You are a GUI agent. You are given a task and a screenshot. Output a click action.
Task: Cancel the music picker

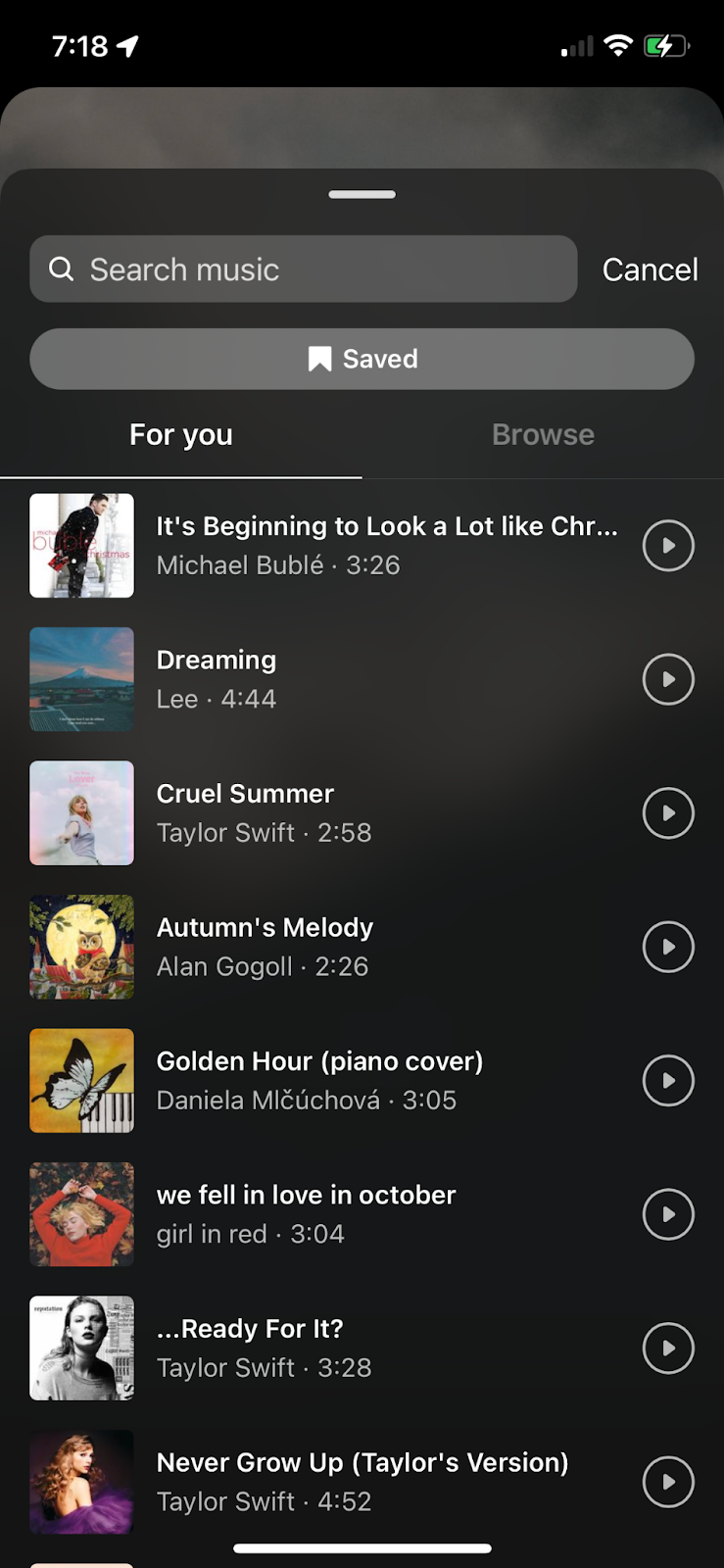[650, 269]
